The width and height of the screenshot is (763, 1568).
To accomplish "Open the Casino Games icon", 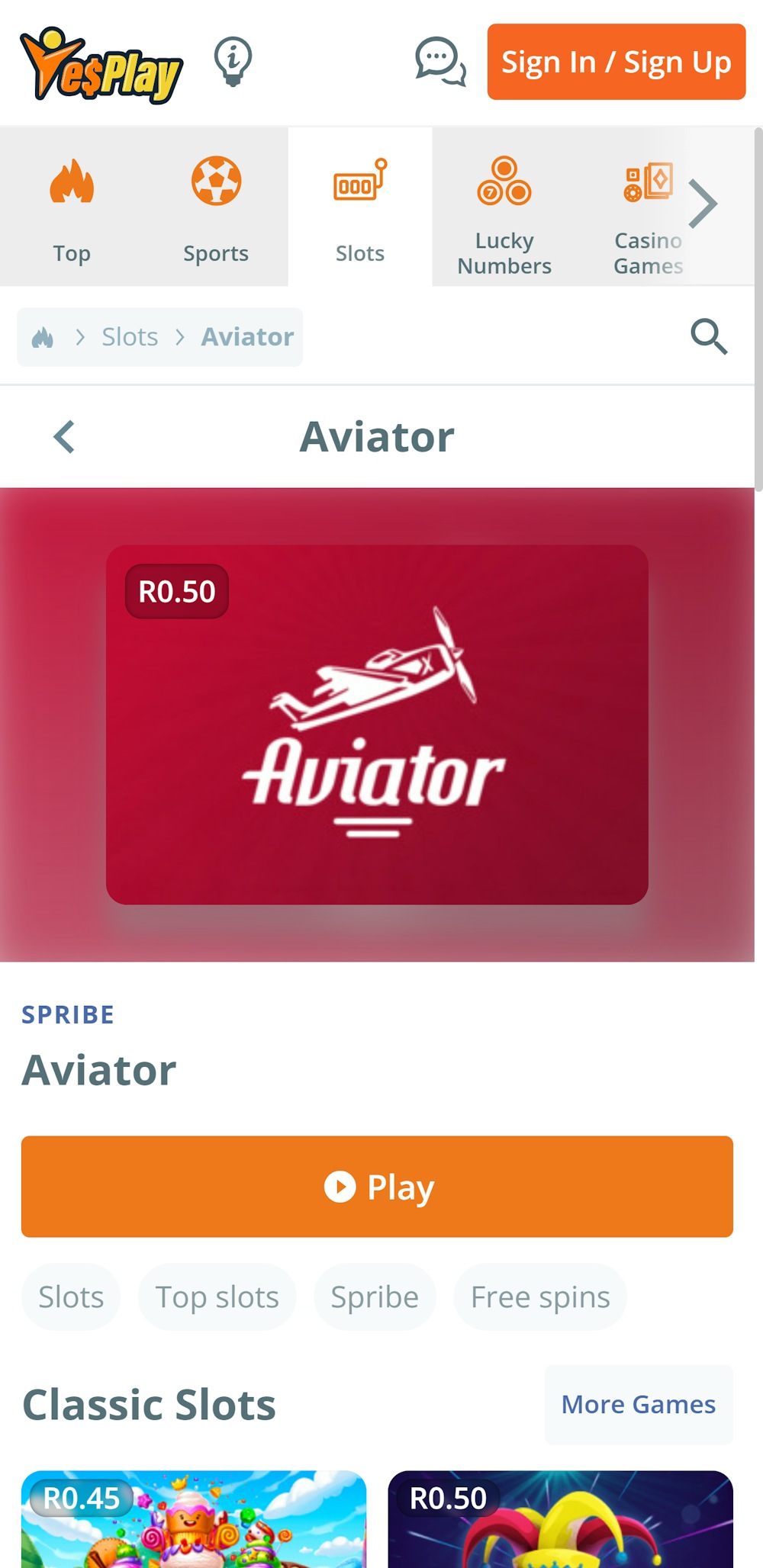I will coord(648,183).
